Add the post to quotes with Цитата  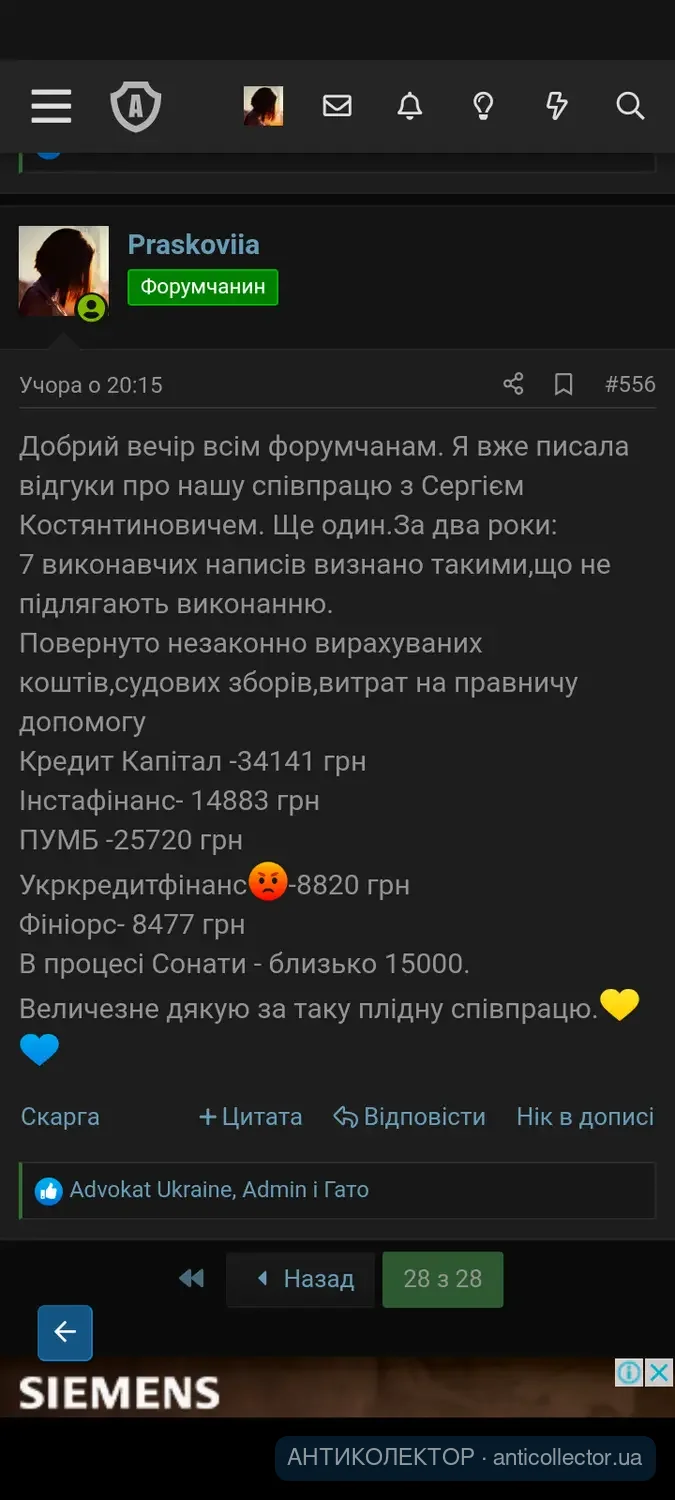(250, 1117)
